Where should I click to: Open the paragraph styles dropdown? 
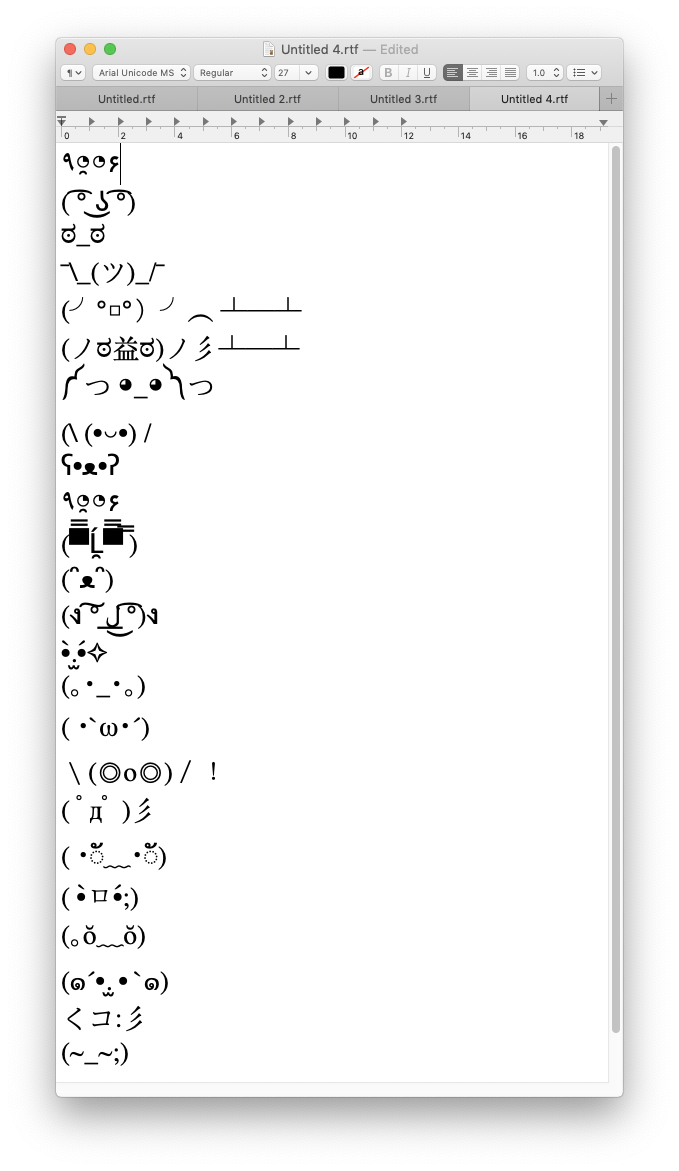tap(74, 73)
